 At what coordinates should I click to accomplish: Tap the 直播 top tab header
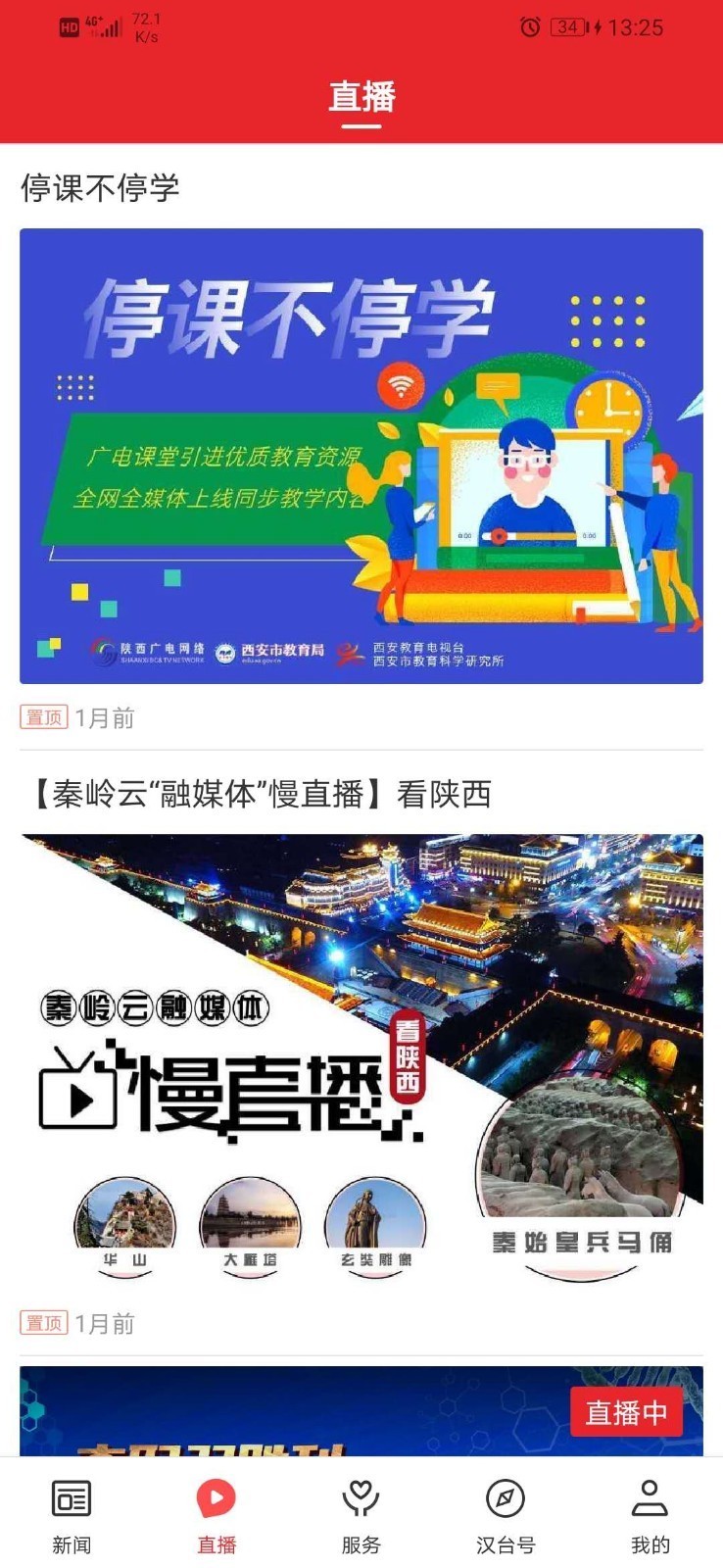tap(361, 97)
